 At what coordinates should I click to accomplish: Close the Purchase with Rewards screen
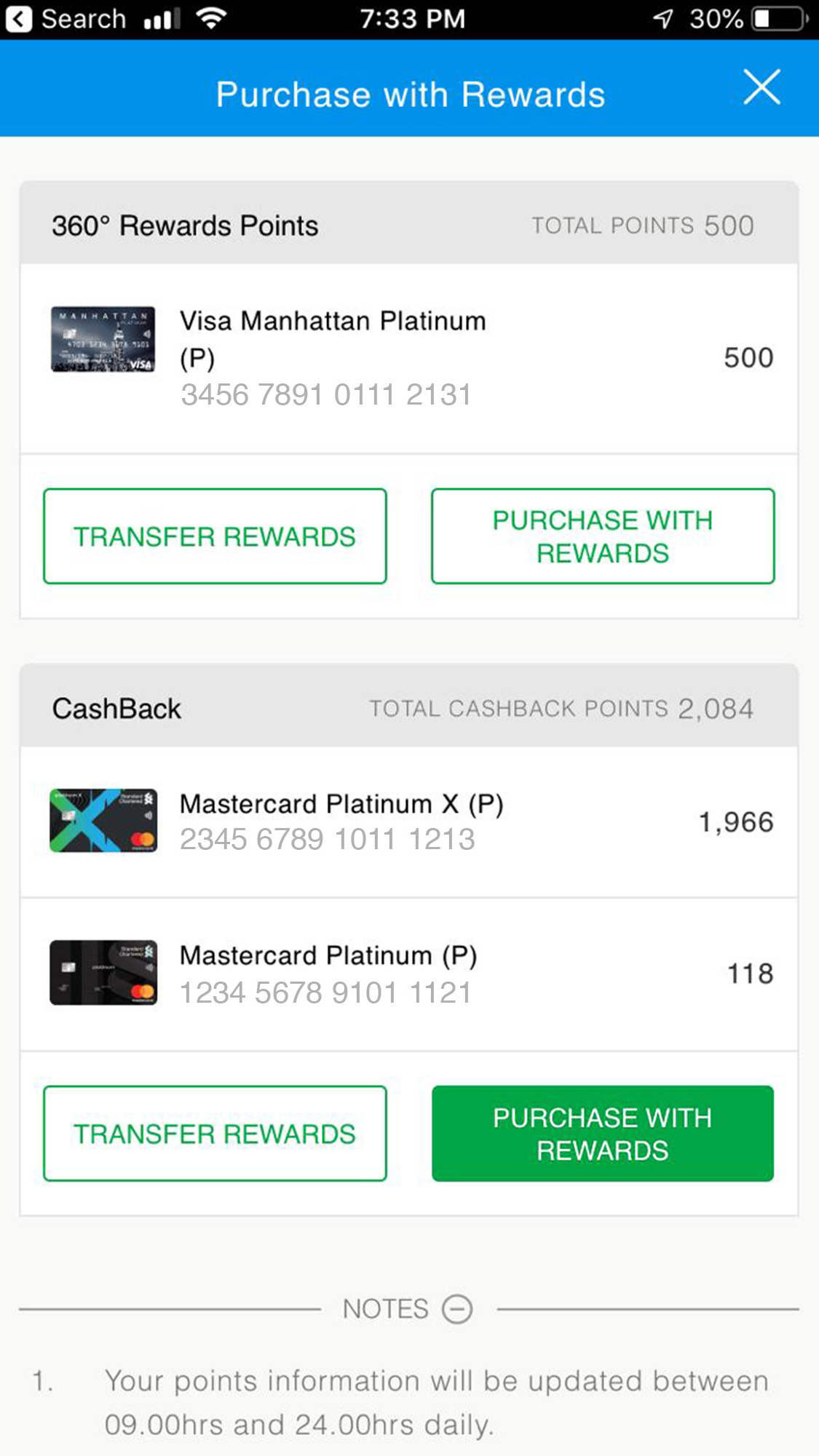click(x=760, y=88)
